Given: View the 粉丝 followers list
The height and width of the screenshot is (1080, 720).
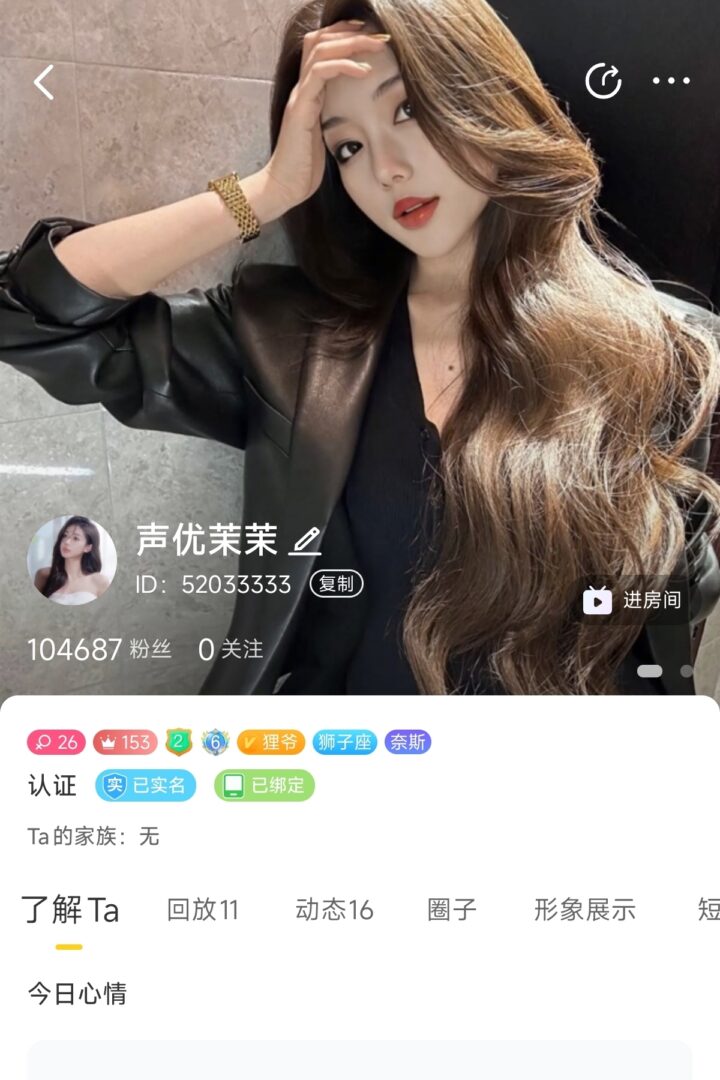Looking at the screenshot, I should (x=99, y=650).
